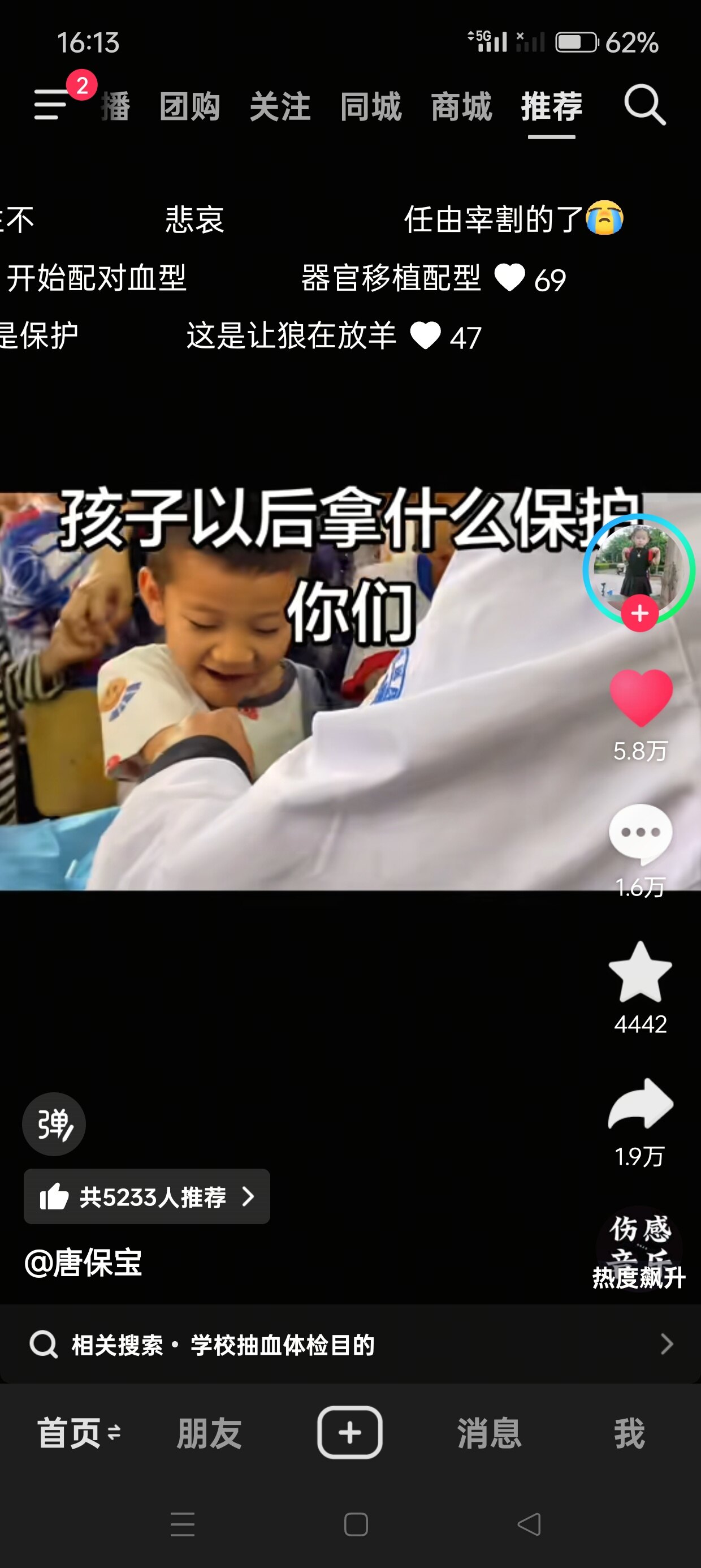Open the 消息 tab
This screenshot has width=701, height=1568.
pos(489,1433)
